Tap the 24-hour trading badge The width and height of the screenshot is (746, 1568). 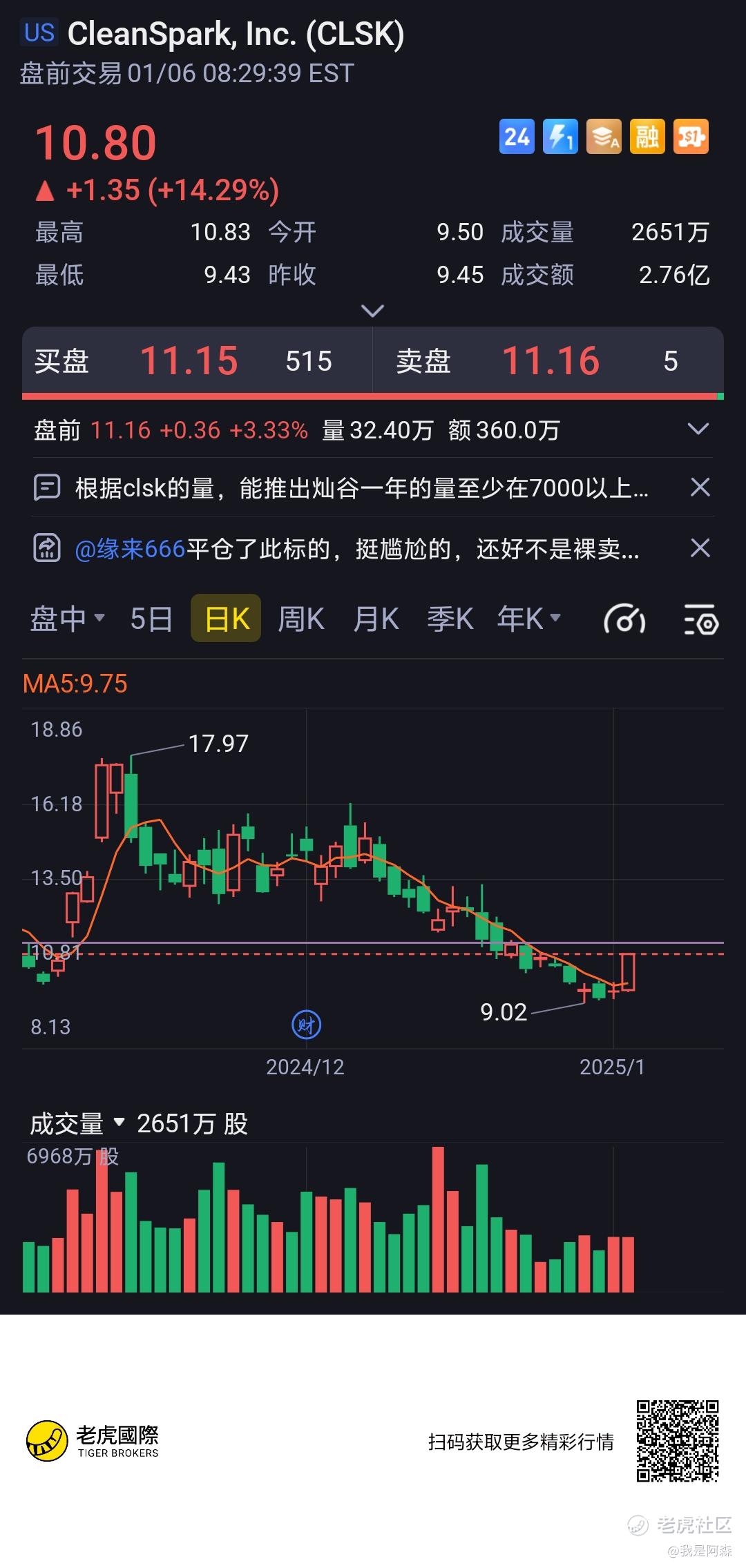pos(517,137)
